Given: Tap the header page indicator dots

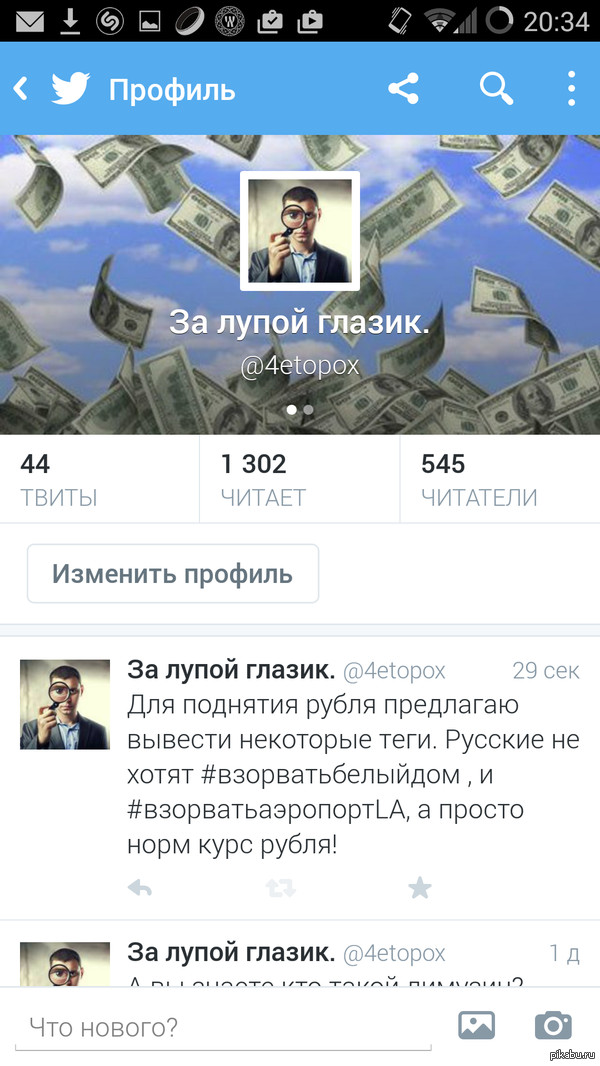Looking at the screenshot, I should [x=300, y=409].
